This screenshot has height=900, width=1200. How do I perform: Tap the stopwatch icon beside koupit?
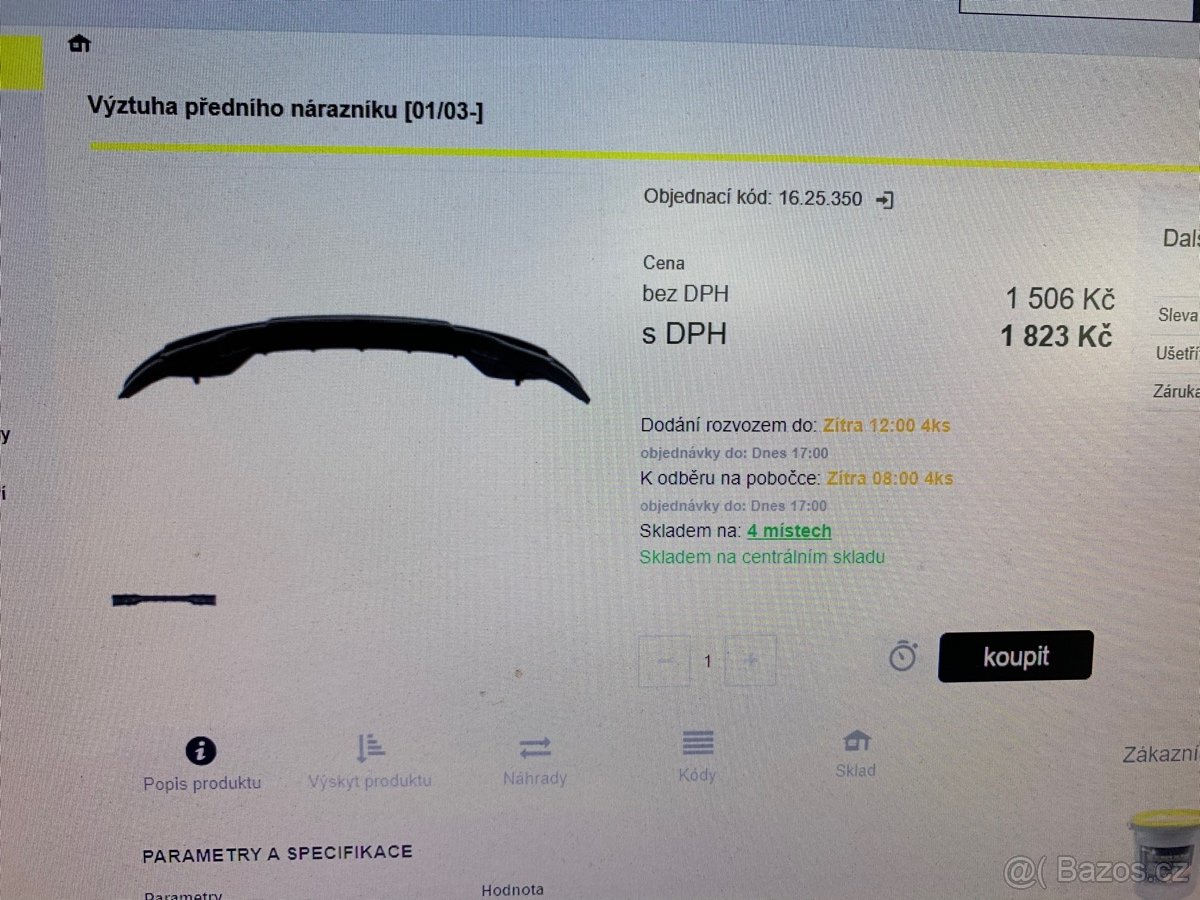tap(903, 657)
